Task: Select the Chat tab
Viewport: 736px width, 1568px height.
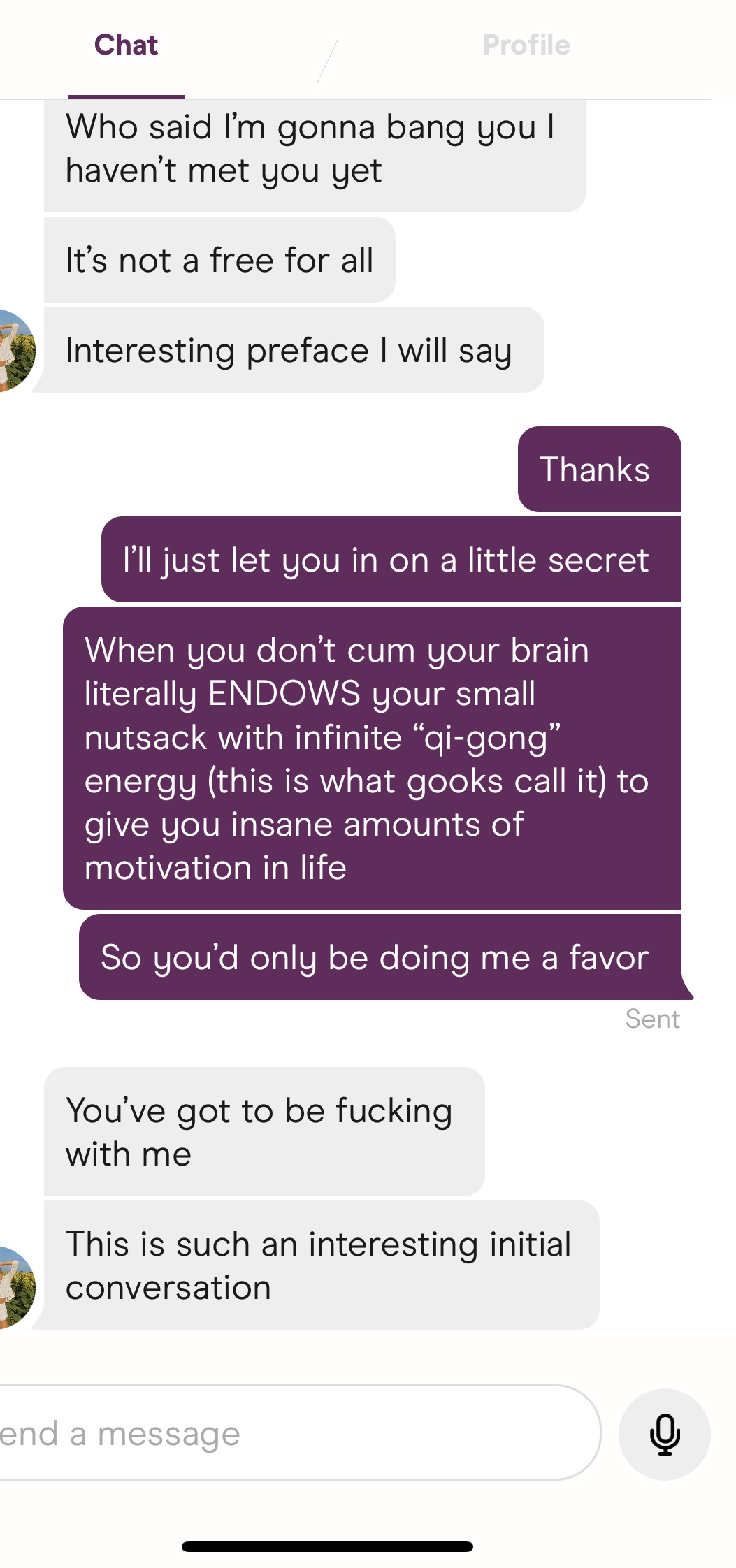Action: [x=126, y=45]
